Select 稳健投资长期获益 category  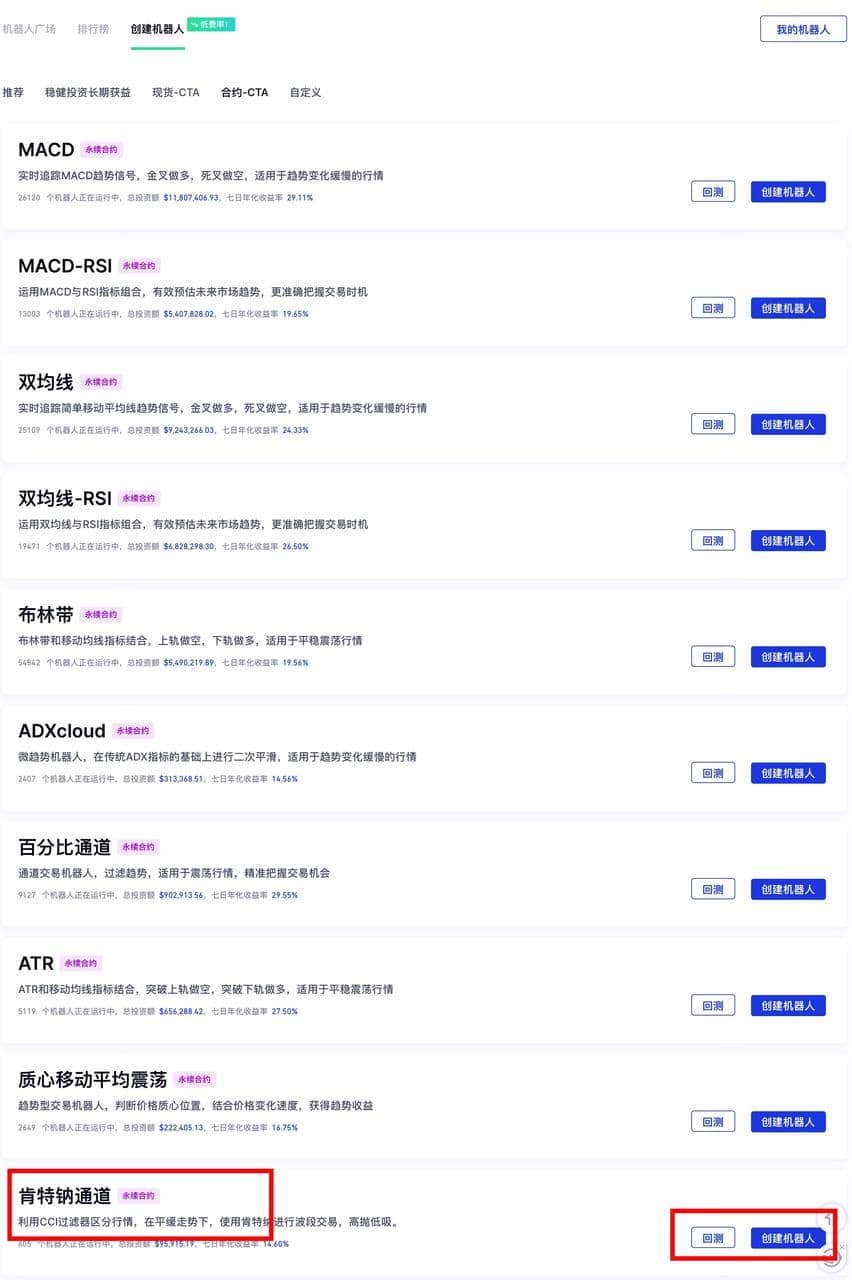(88, 92)
